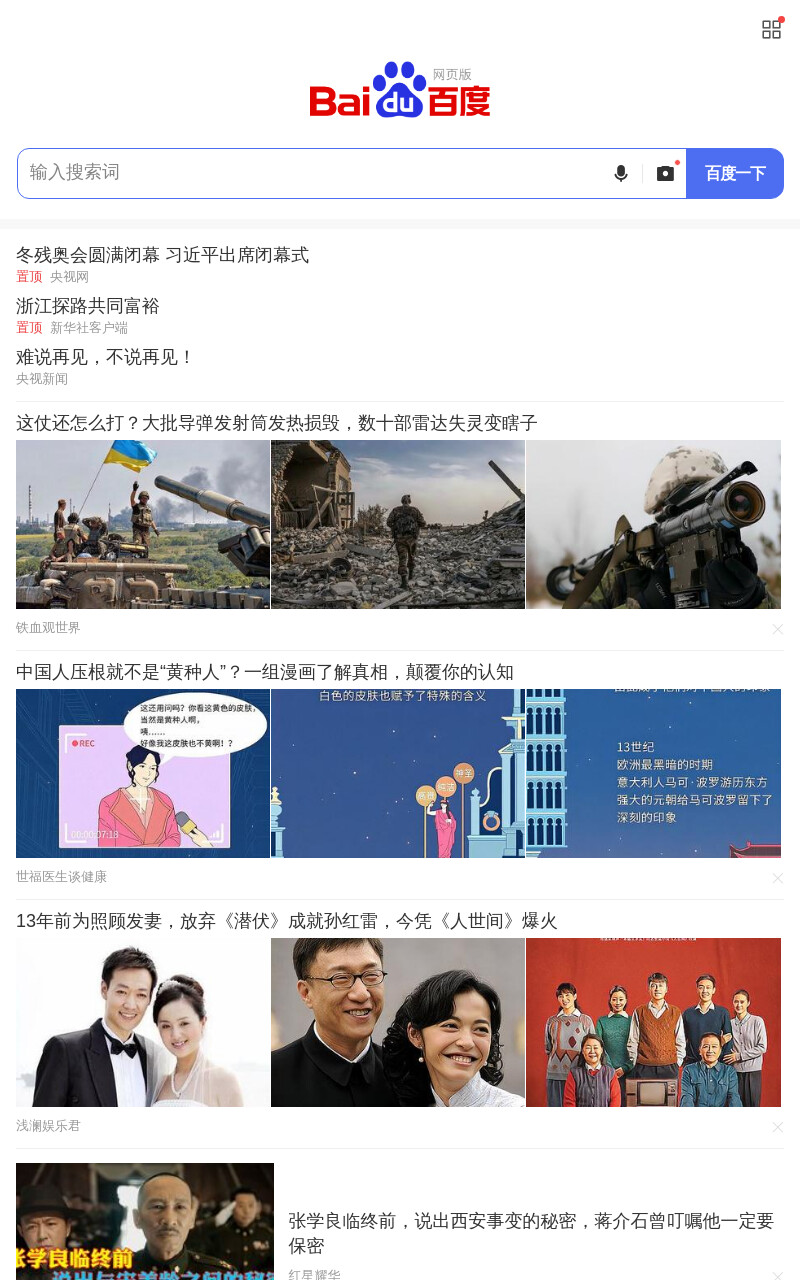
Task: Open article 这仗还怎么打？大批导弹发射筒发热损毁
Action: click(x=277, y=423)
